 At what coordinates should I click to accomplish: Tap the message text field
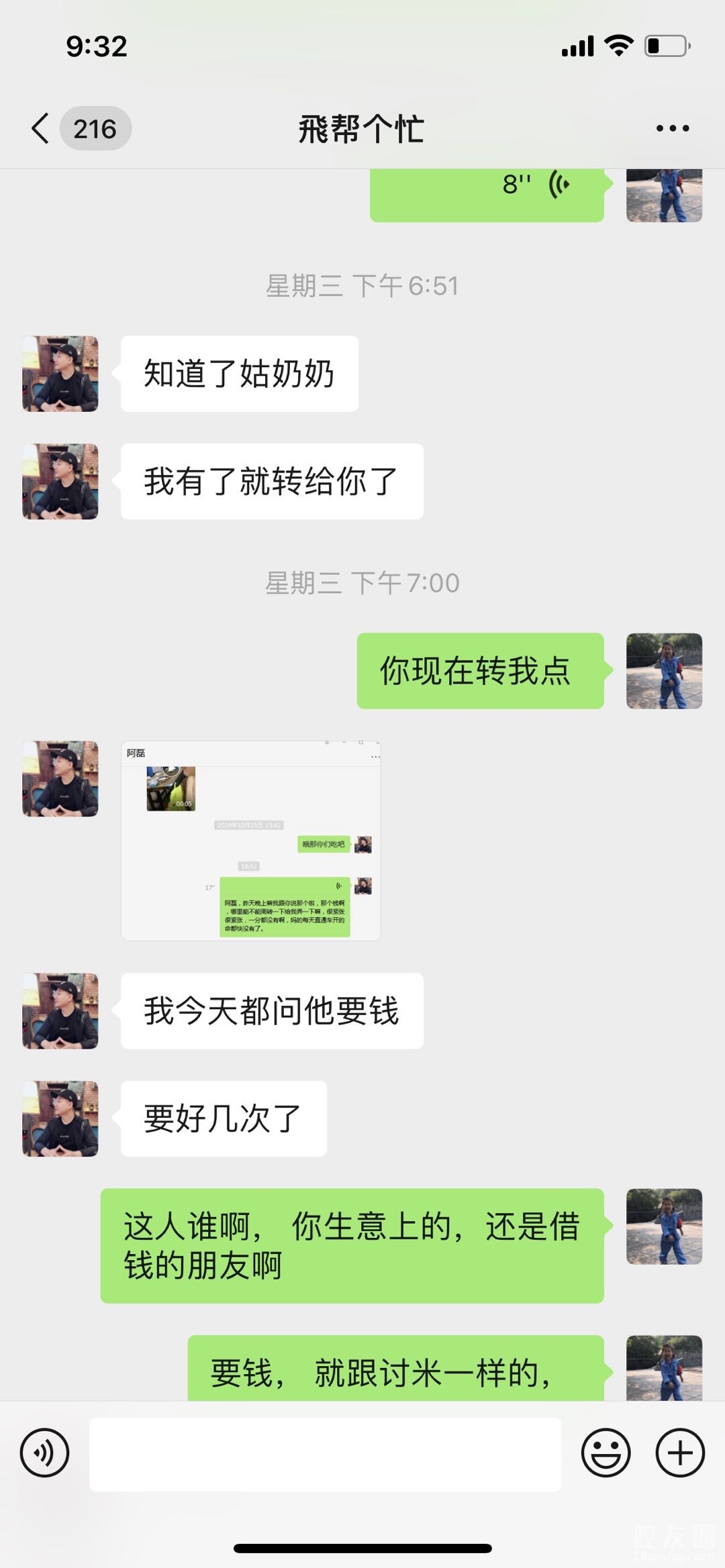[x=325, y=1454]
